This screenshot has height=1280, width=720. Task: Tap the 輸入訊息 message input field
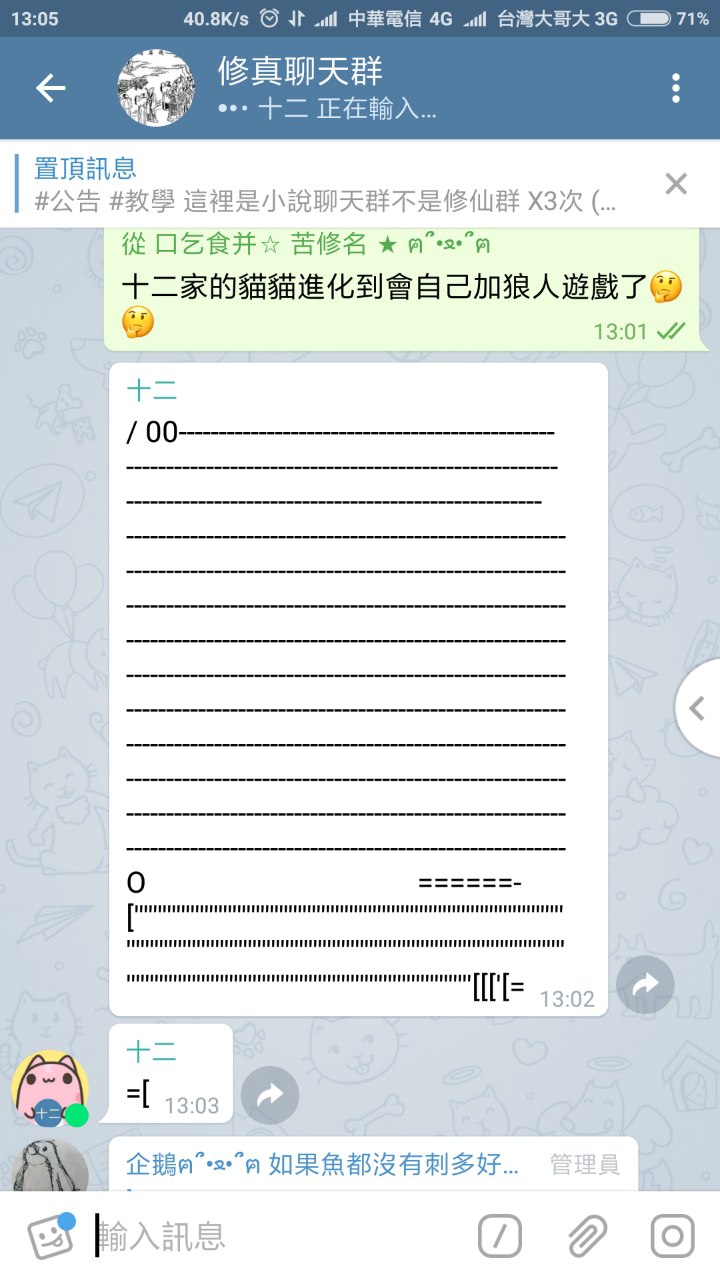(270, 1237)
